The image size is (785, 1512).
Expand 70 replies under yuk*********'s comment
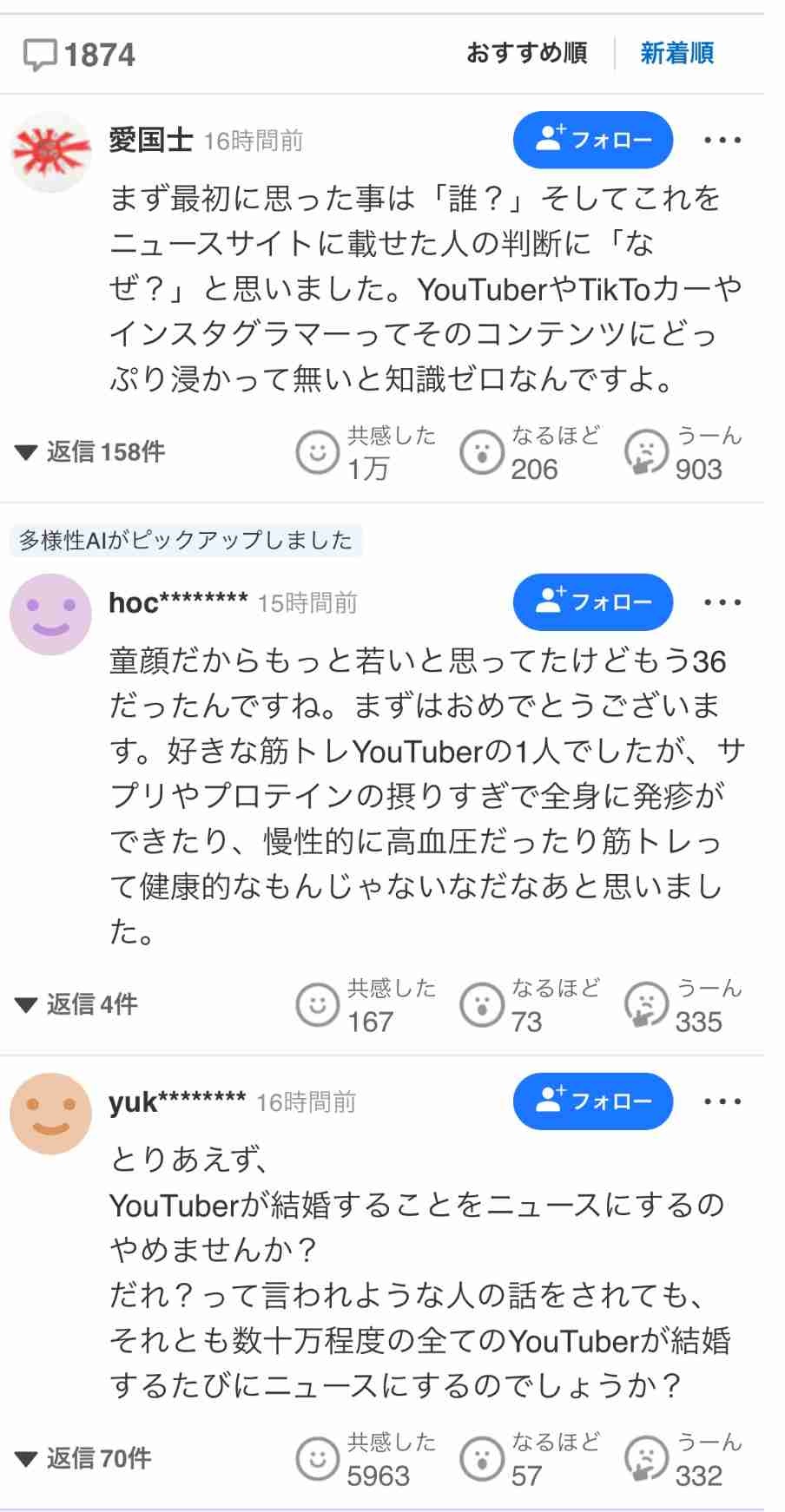pyautogui.click(x=83, y=1458)
